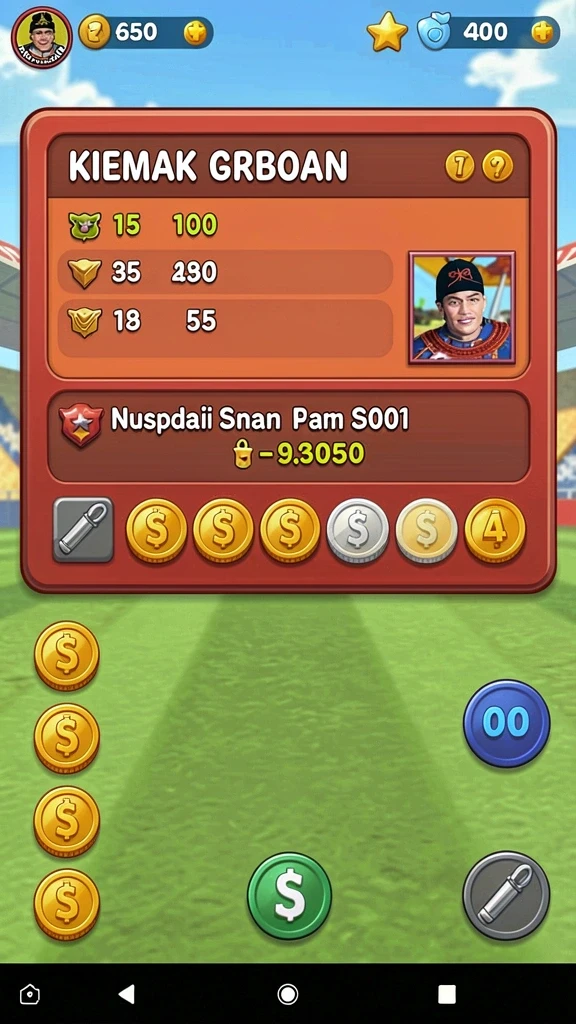Viewport: 576px width, 1024px height.
Task: Open help with the question mark coin
Action: click(498, 167)
